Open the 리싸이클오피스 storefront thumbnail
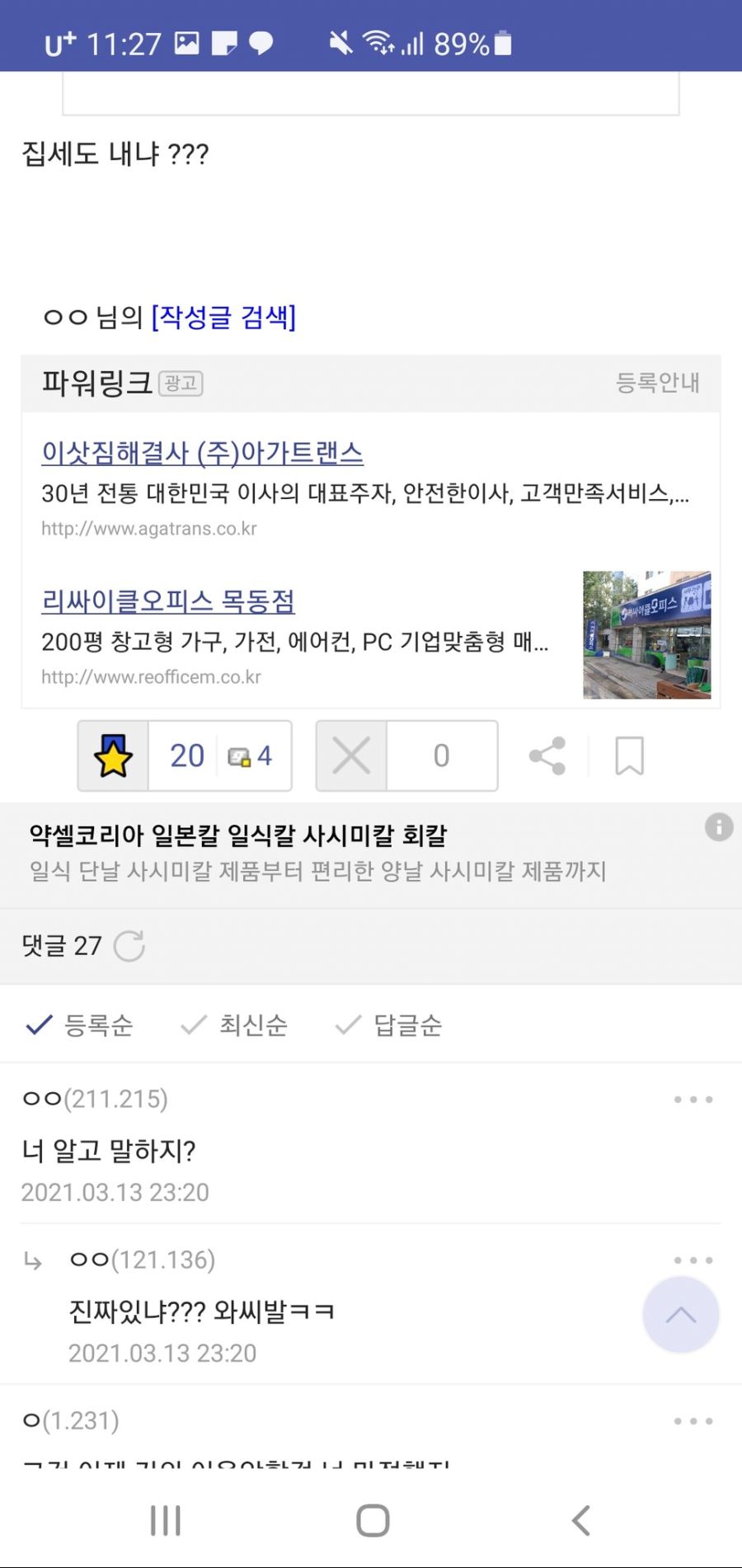 646,634
